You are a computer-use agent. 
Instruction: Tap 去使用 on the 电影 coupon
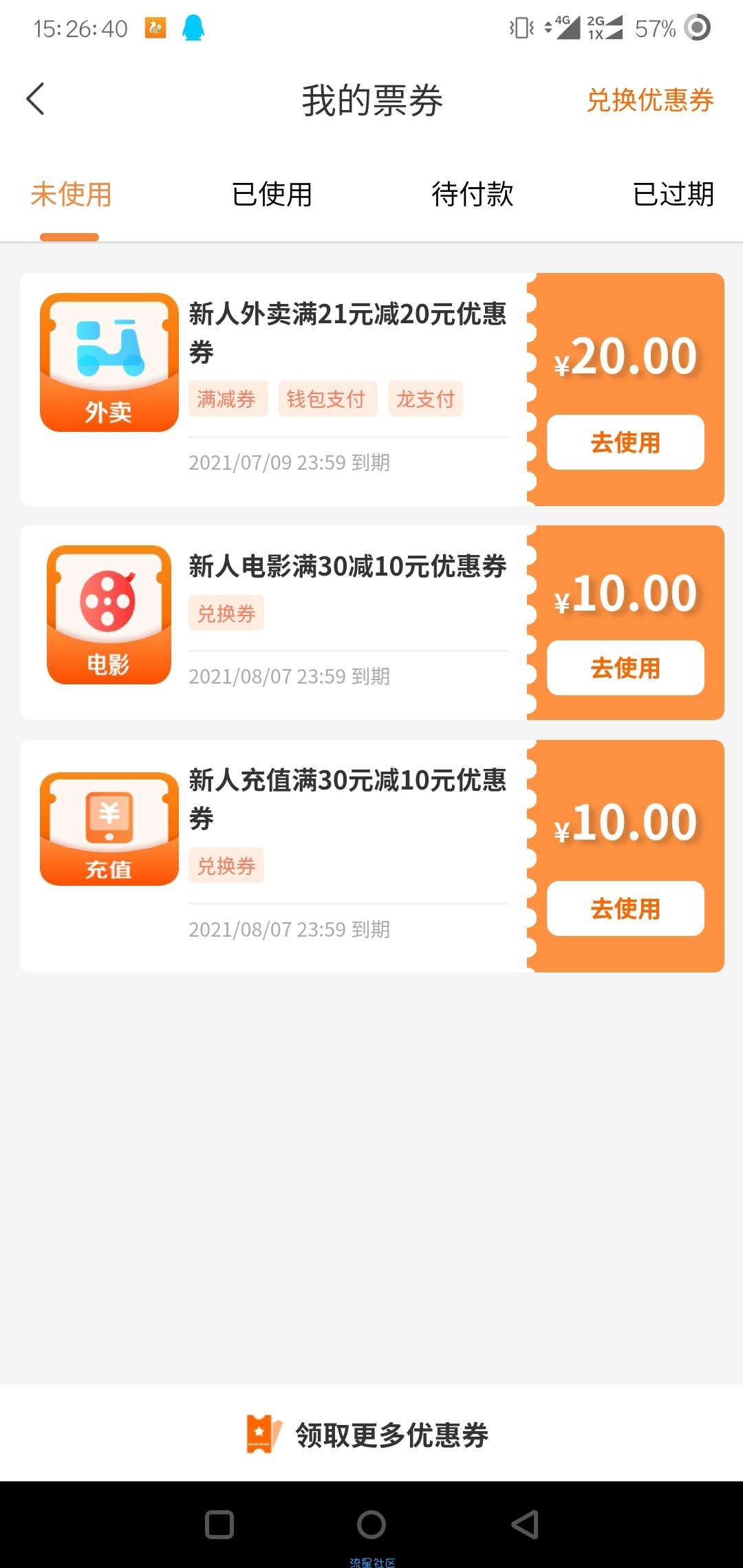point(625,668)
